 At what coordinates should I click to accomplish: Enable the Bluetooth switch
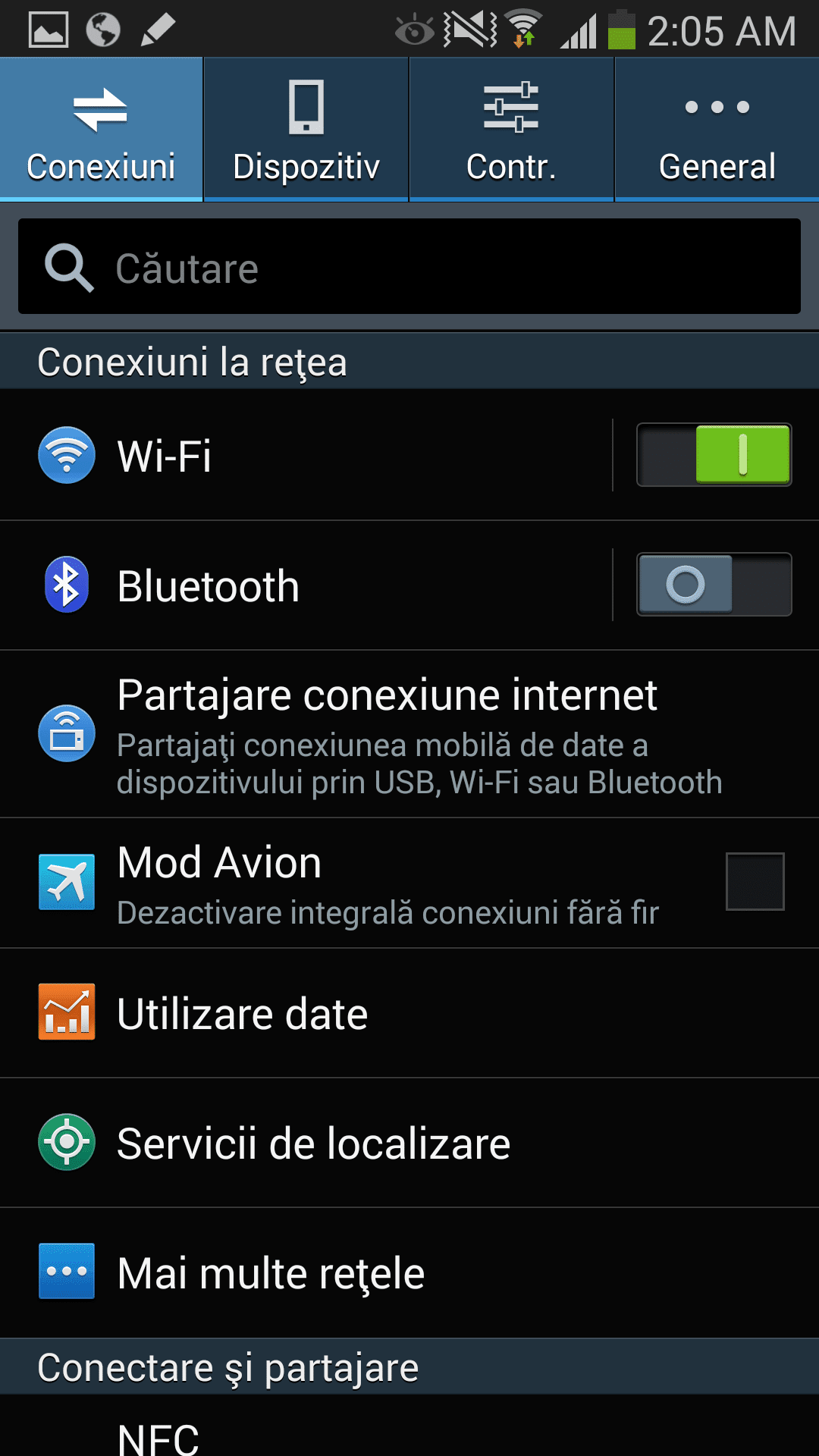click(x=714, y=585)
